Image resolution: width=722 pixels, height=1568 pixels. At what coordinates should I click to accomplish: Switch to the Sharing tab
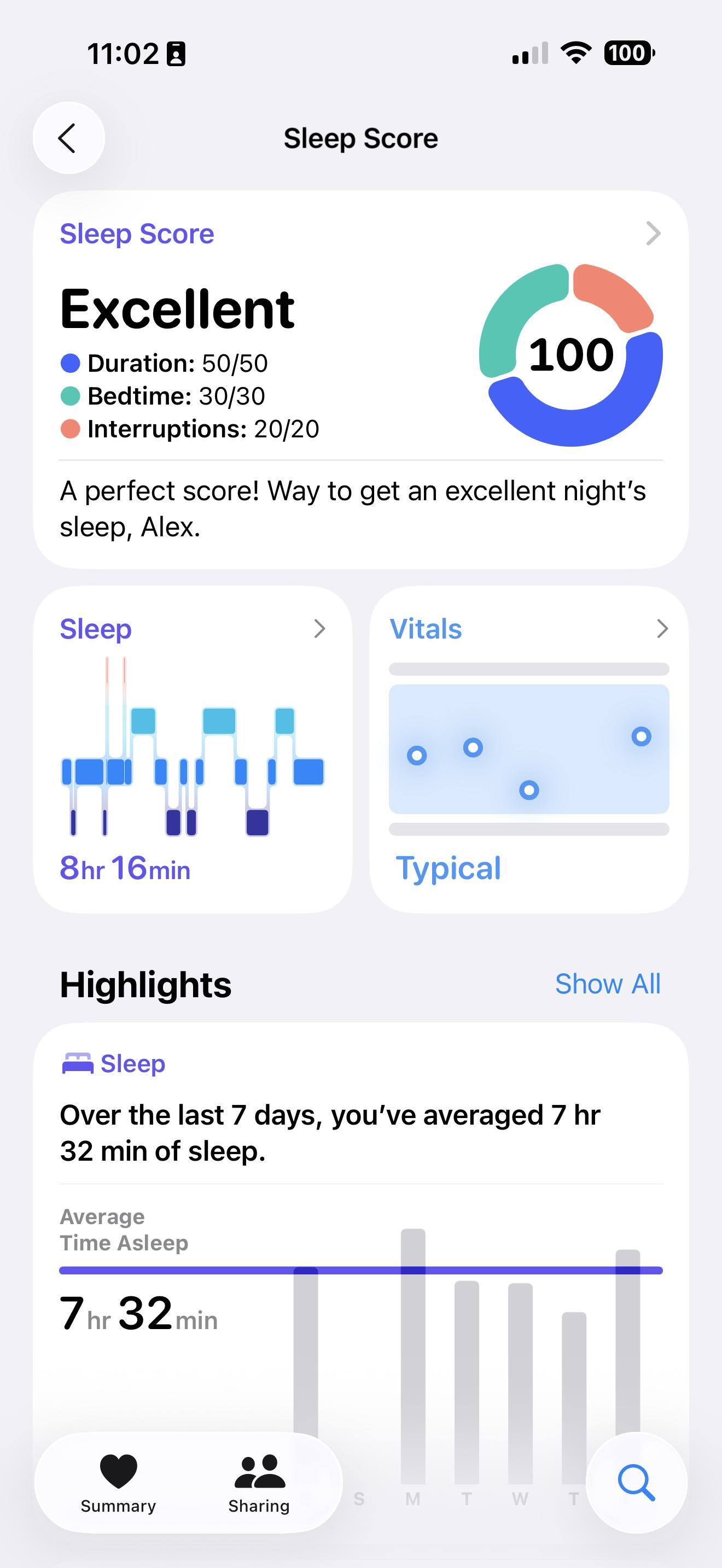pos(259,1483)
